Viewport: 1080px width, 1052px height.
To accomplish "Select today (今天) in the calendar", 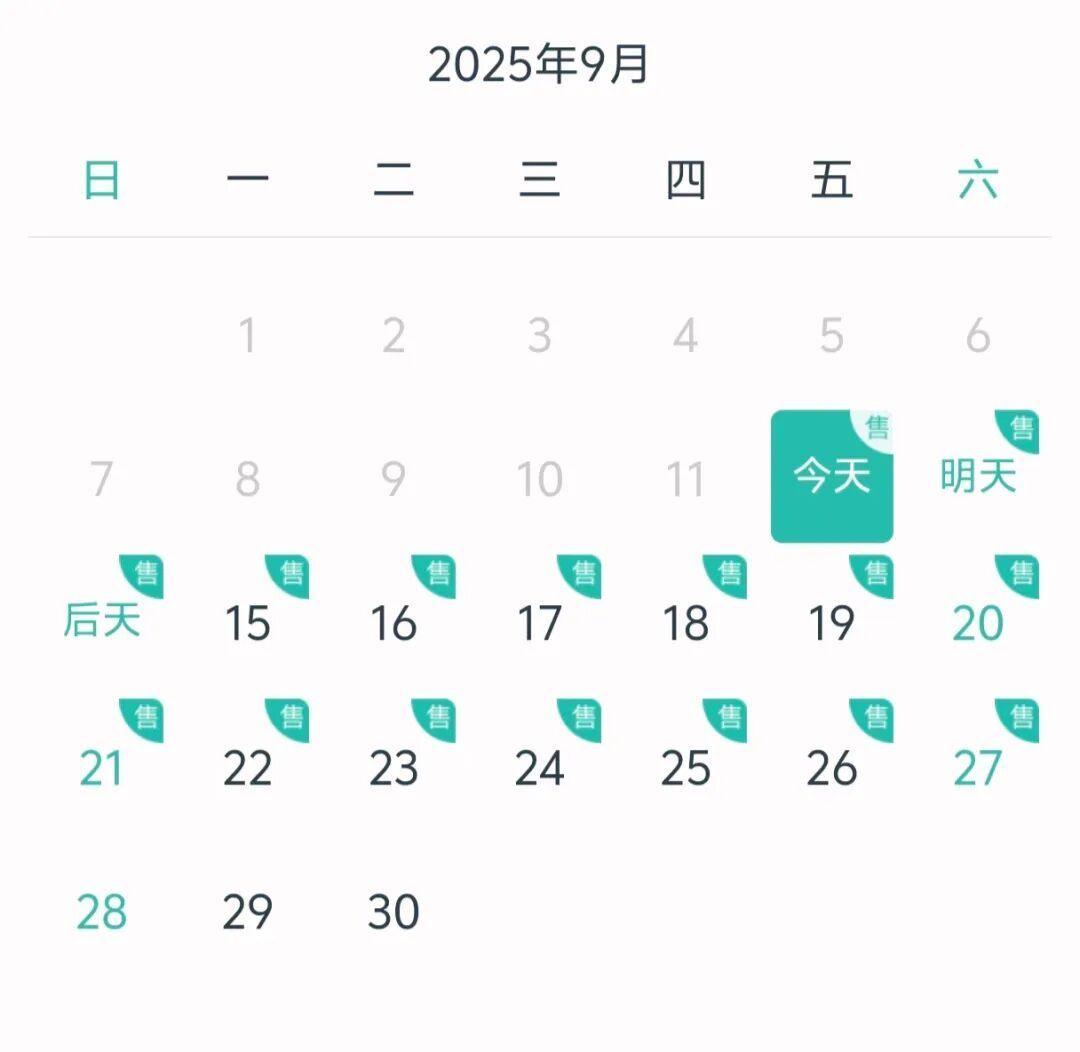I will (831, 477).
